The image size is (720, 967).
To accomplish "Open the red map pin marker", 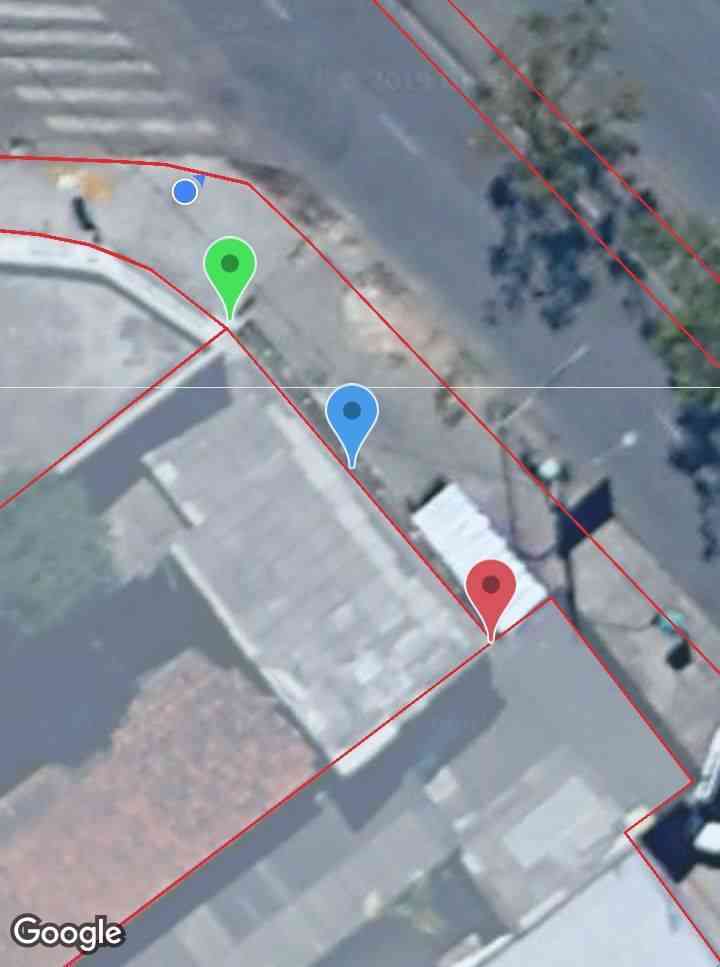I will pyautogui.click(x=490, y=587).
